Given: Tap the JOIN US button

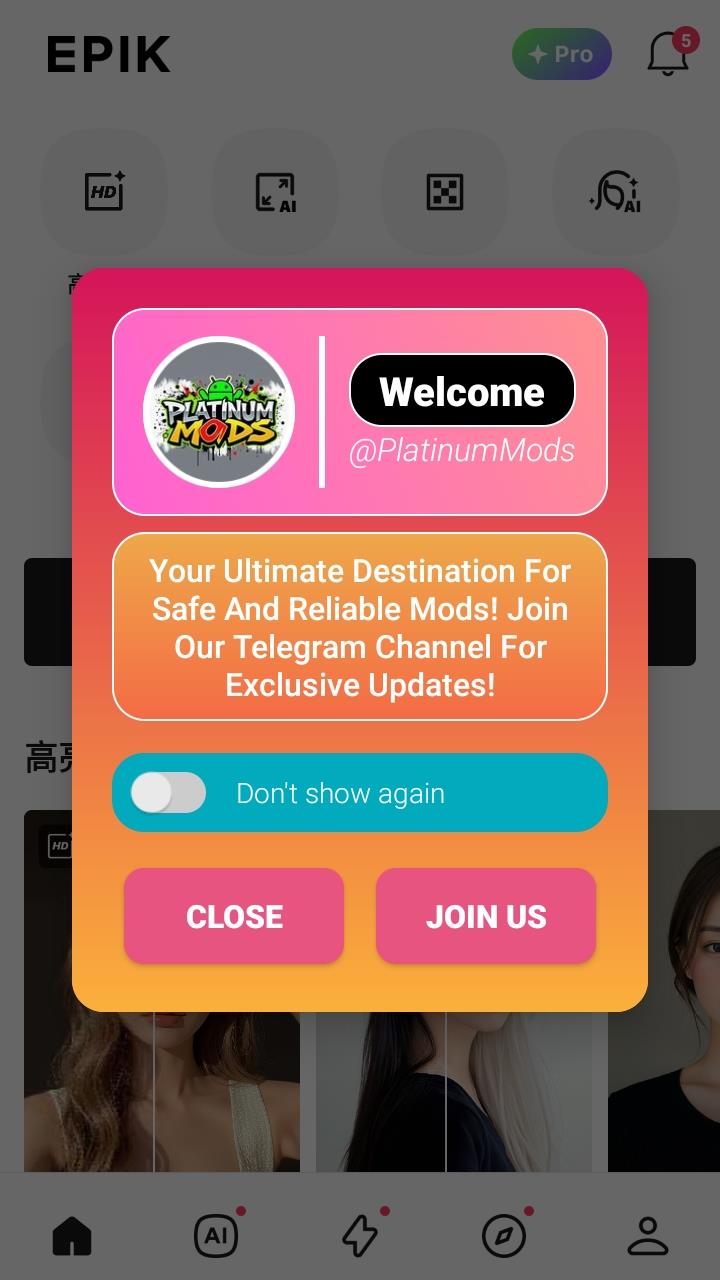Looking at the screenshot, I should pos(486,916).
